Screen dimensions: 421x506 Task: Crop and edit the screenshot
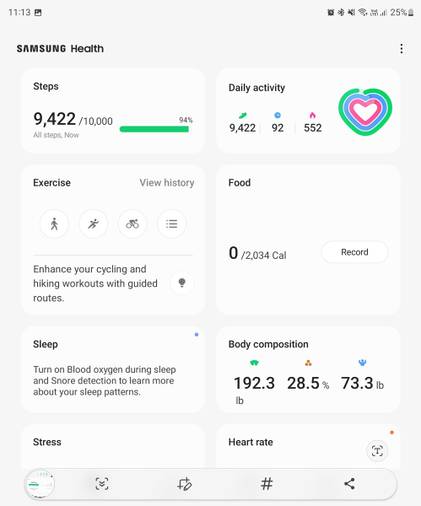click(184, 484)
